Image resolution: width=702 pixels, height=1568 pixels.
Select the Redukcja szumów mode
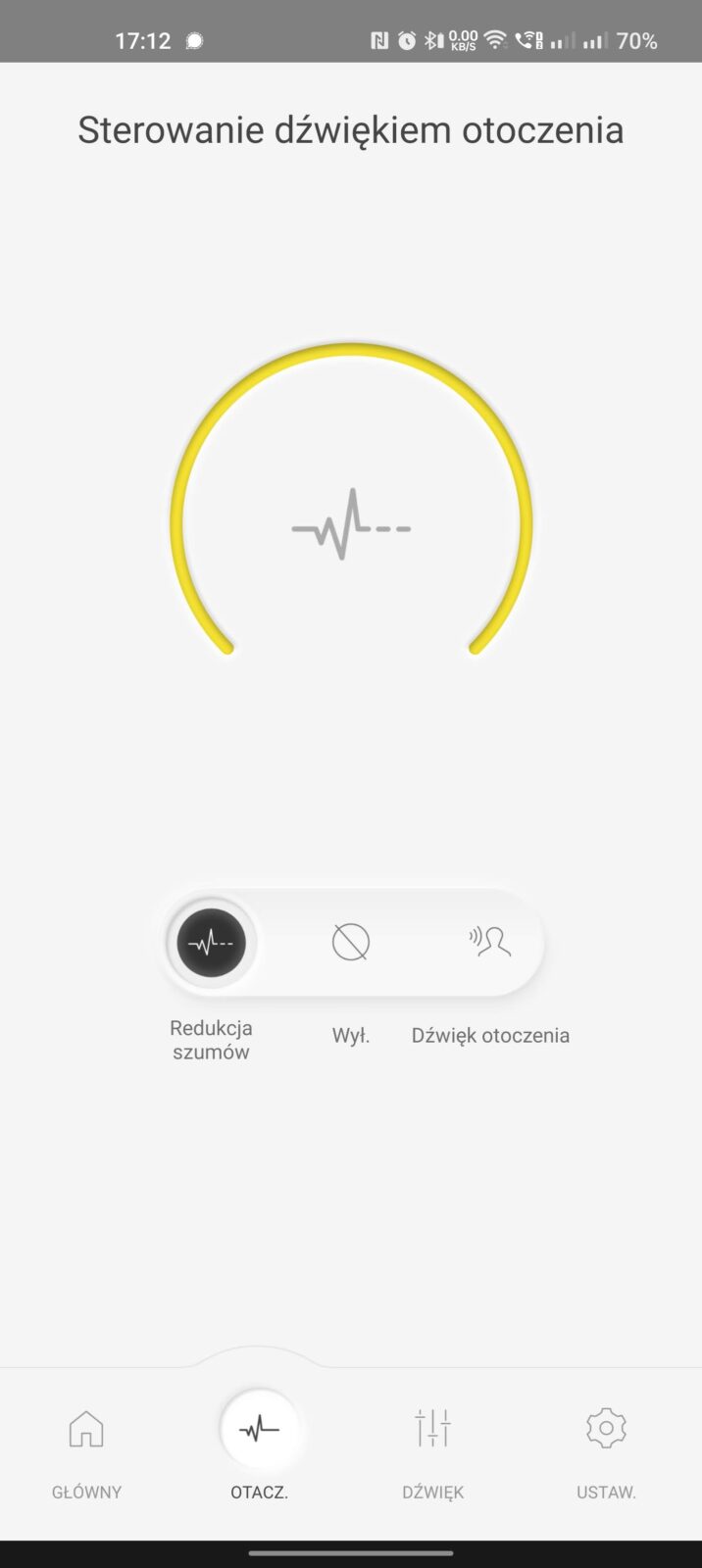[x=211, y=943]
